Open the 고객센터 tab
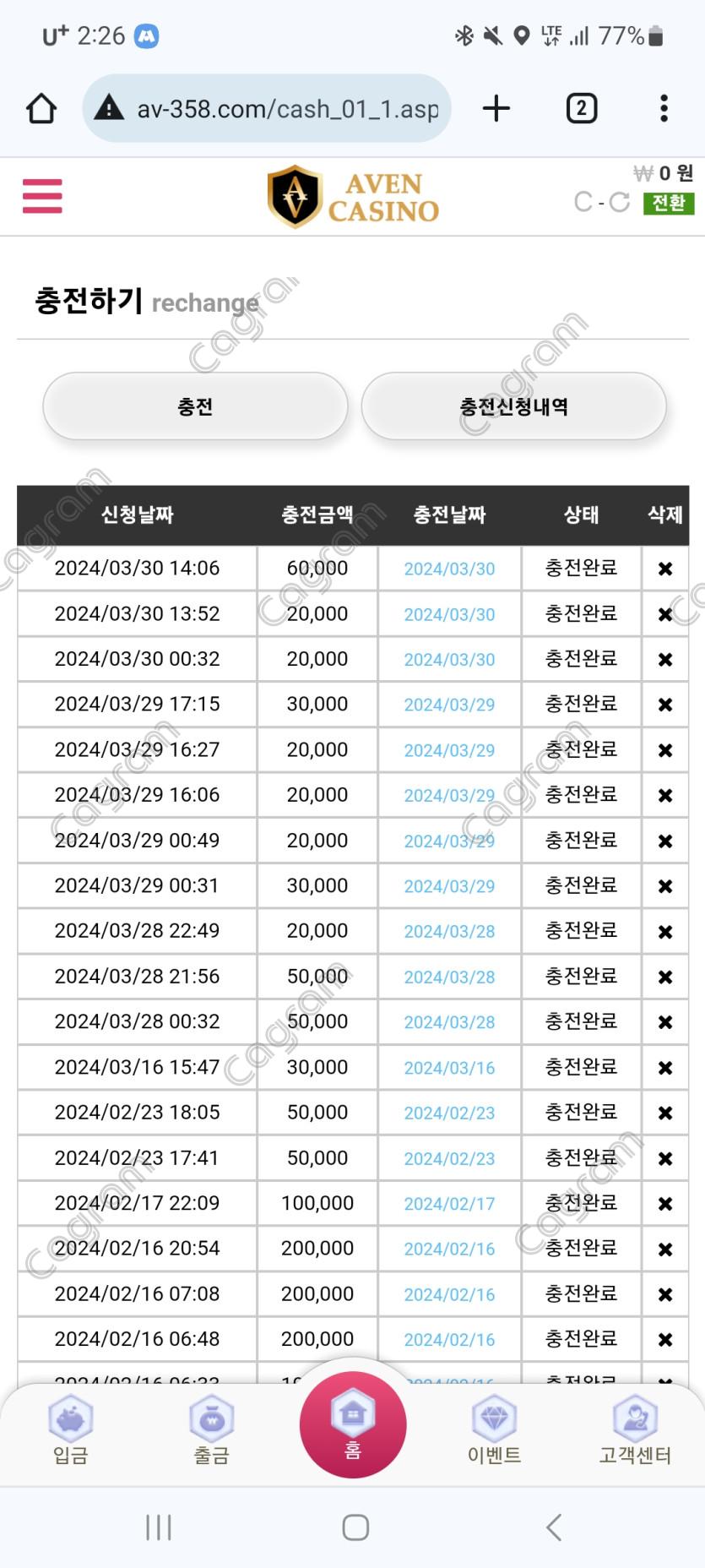This screenshot has height=1568, width=705. [635, 1431]
